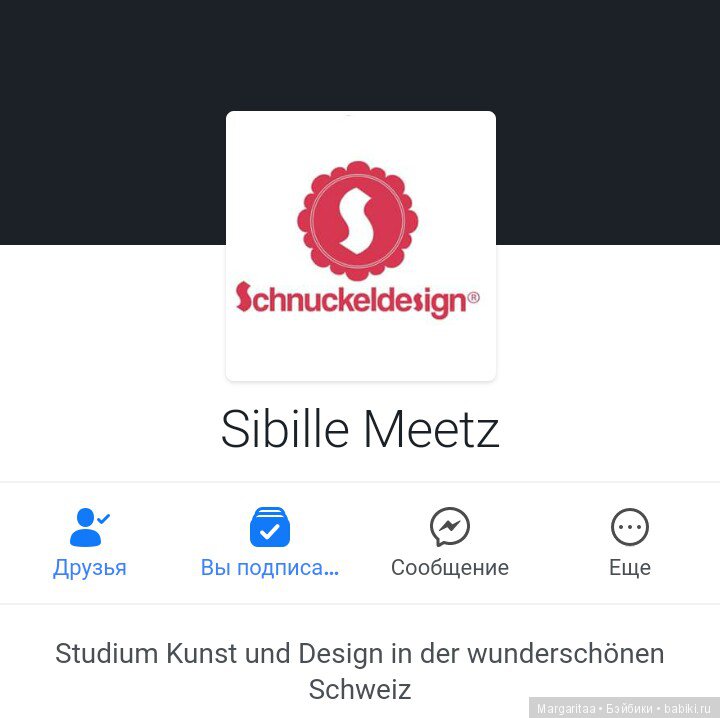Send a message via Сообщение
Screen dimensions: 720x718
[x=450, y=543]
